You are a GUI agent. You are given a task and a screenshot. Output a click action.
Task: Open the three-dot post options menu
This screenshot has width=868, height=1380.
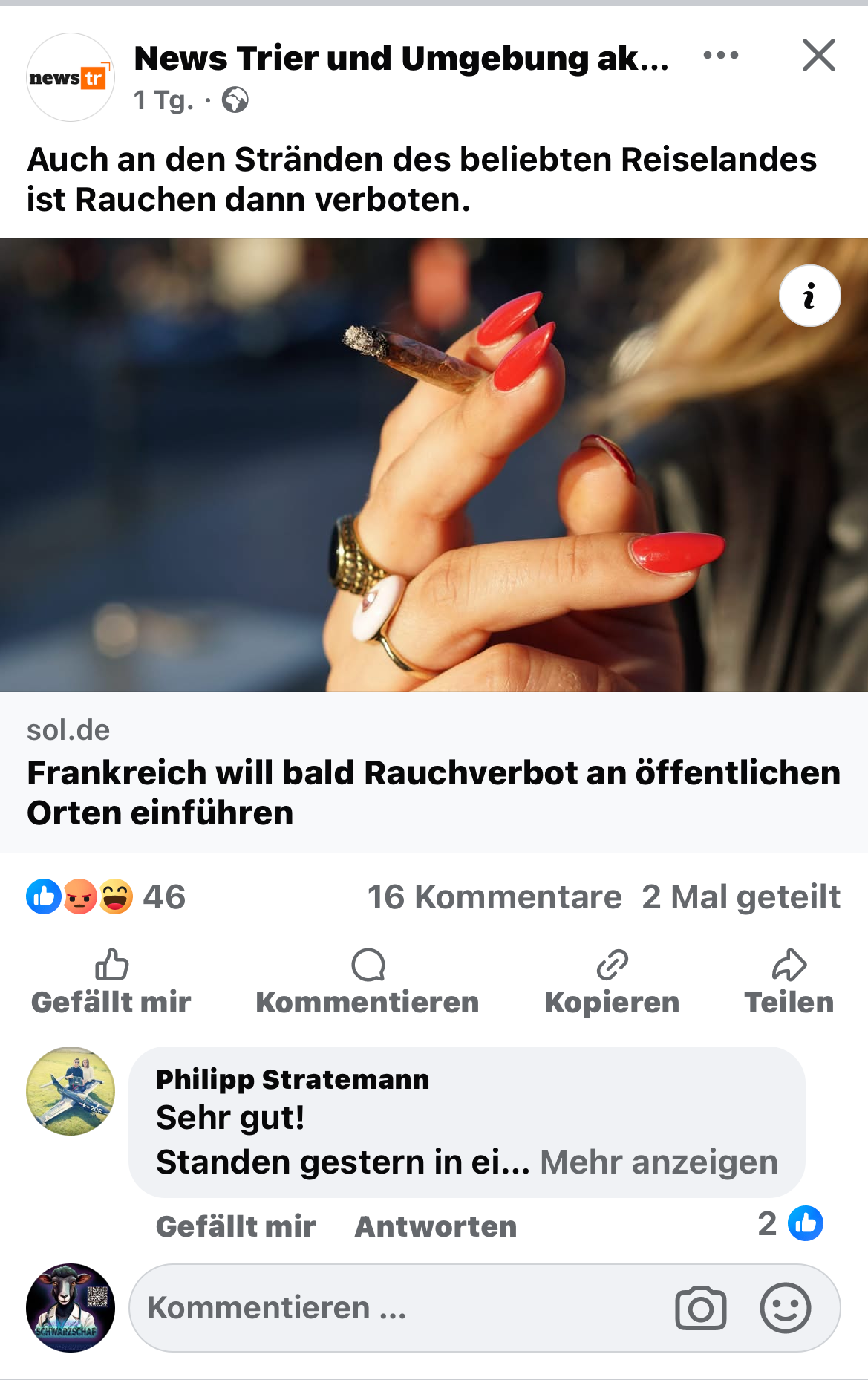(x=720, y=56)
